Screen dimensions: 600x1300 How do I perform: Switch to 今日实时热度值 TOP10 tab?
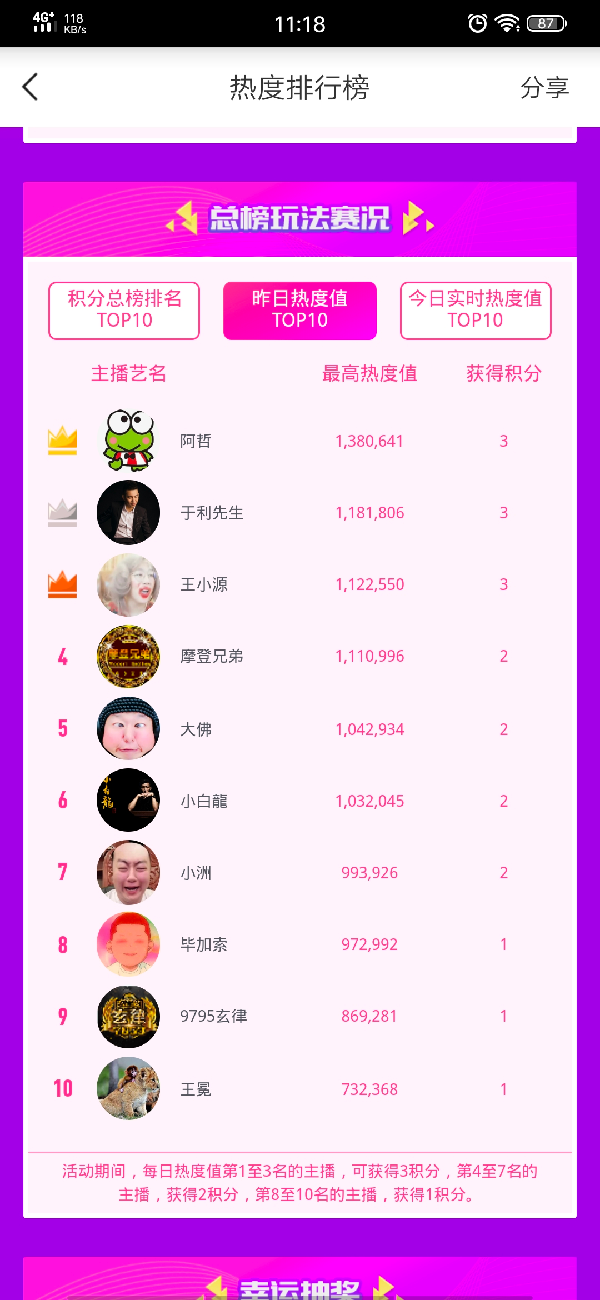coord(475,310)
